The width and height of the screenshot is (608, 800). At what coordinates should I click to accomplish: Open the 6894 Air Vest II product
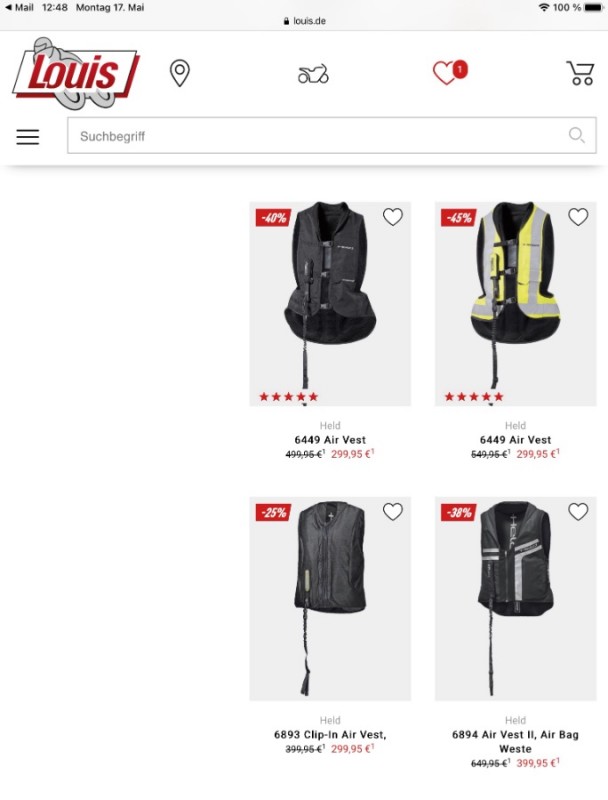[515, 598]
